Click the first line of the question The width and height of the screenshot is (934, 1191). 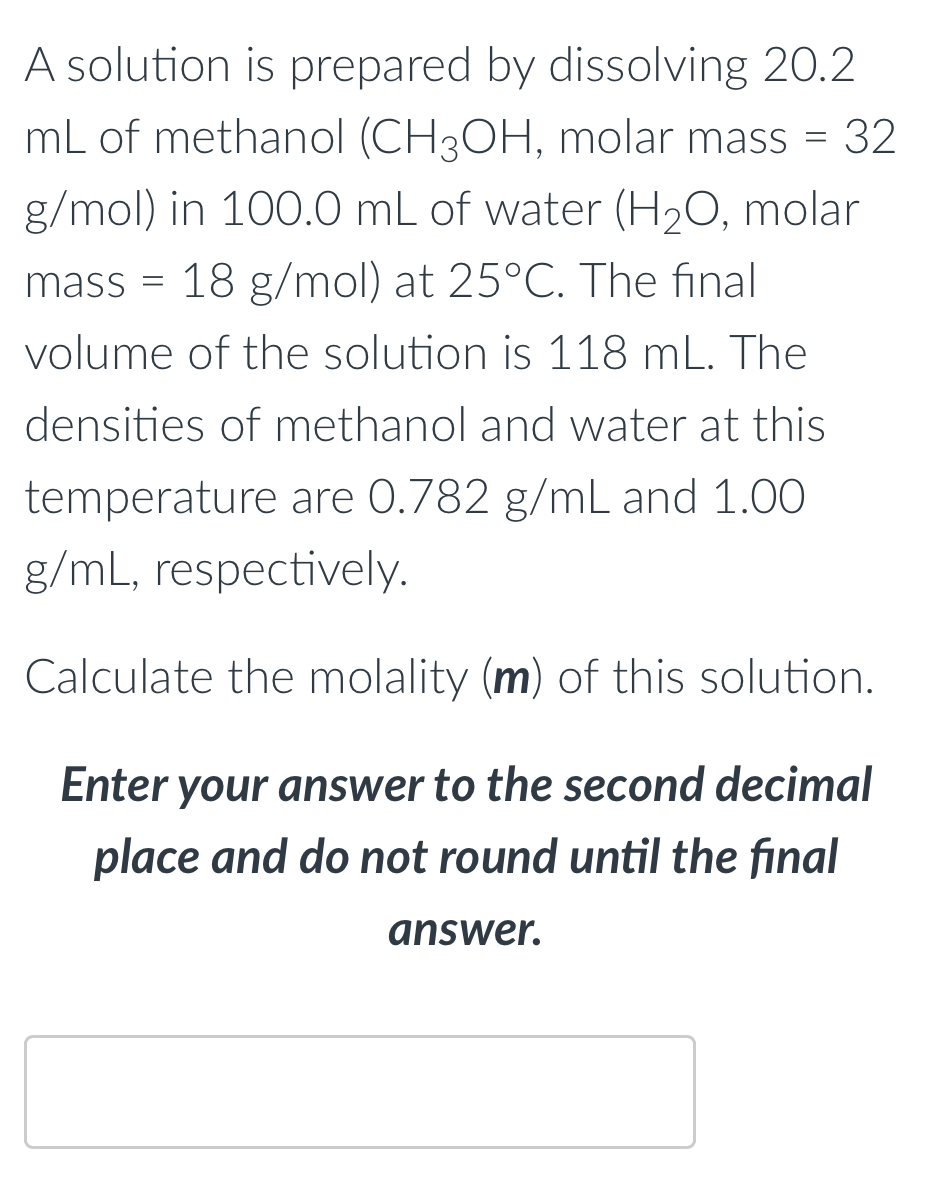[x=440, y=65]
